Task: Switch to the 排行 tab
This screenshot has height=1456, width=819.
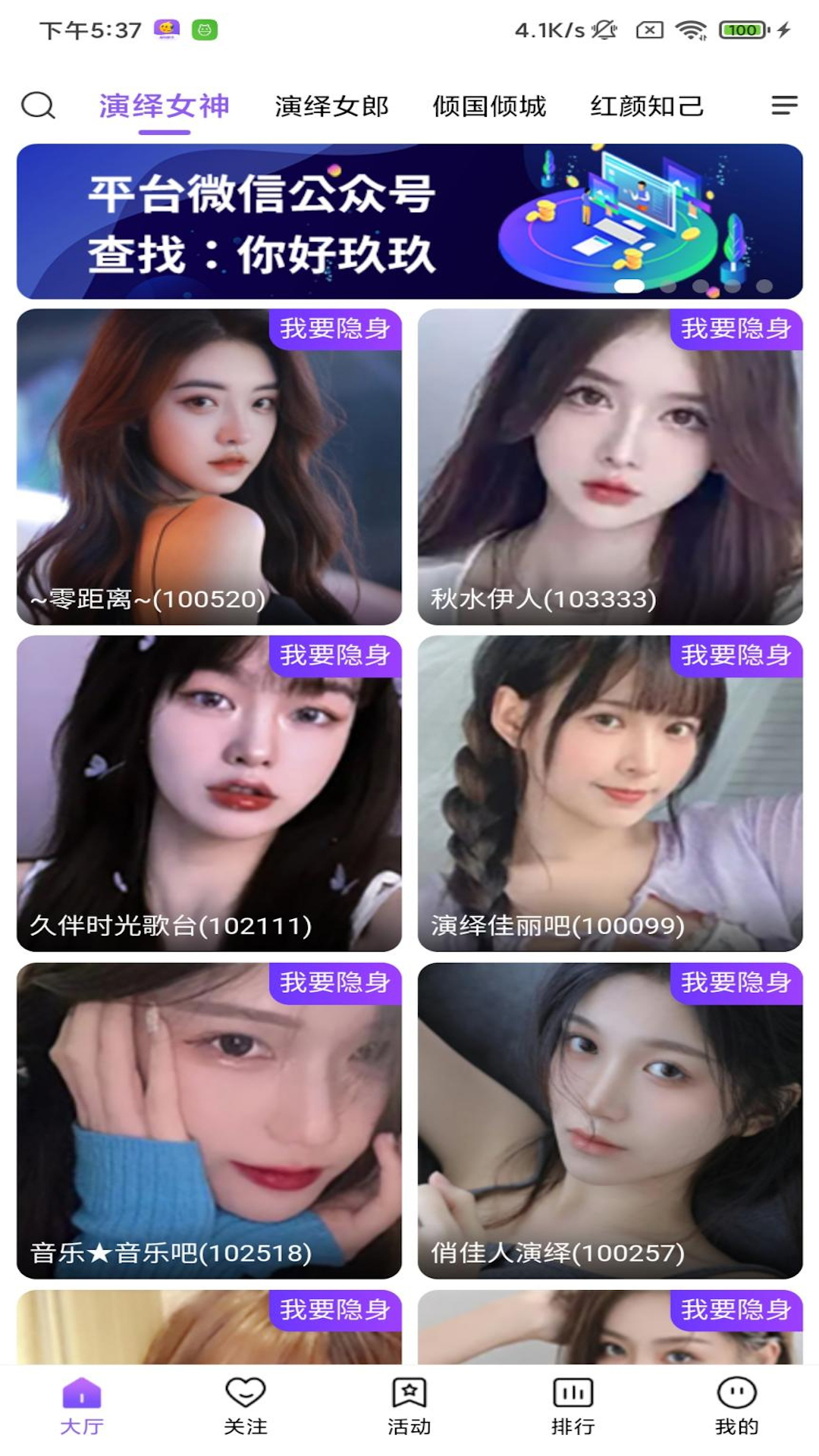Action: [x=573, y=1407]
